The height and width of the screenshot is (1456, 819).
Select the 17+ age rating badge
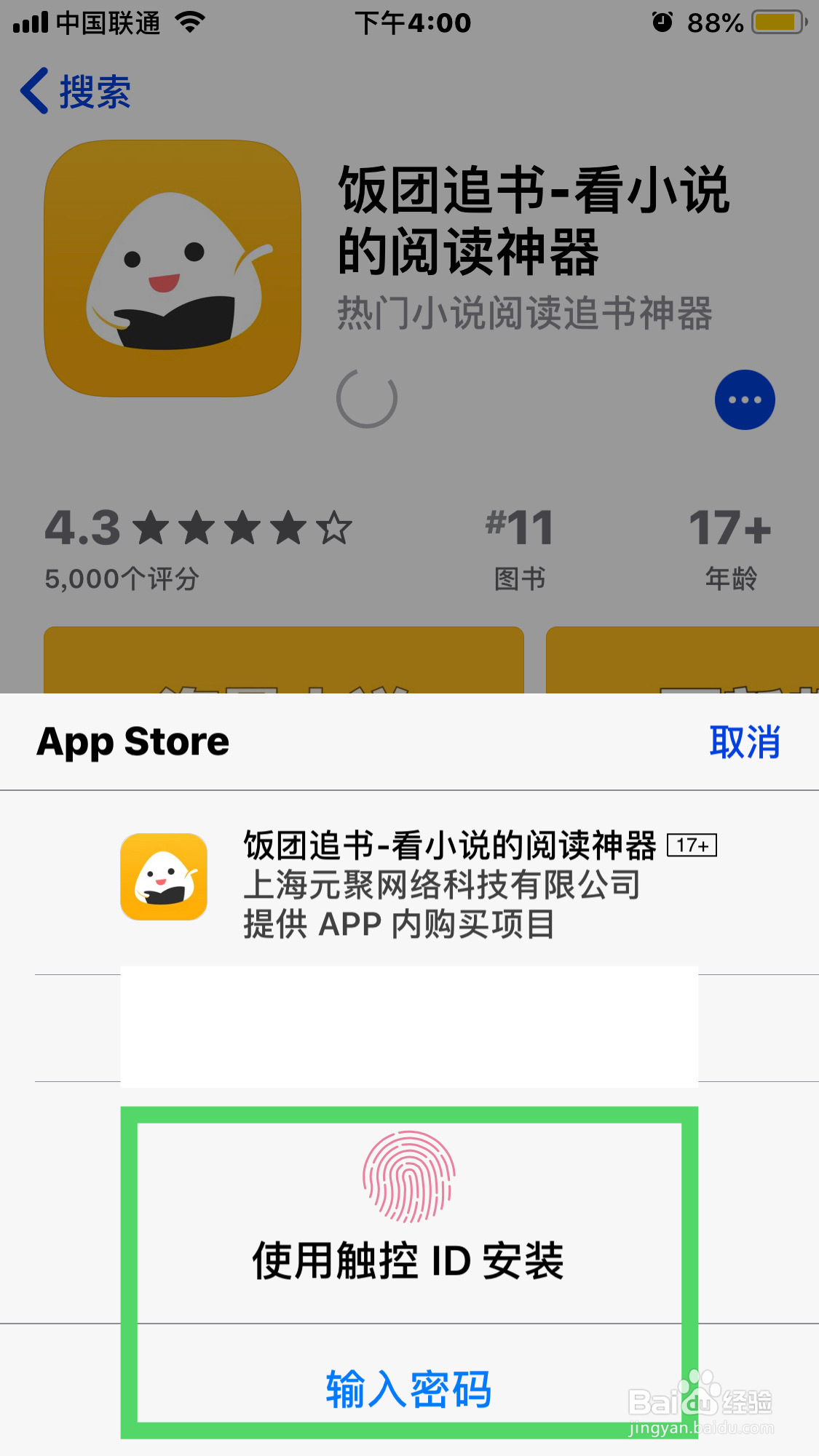point(691,846)
